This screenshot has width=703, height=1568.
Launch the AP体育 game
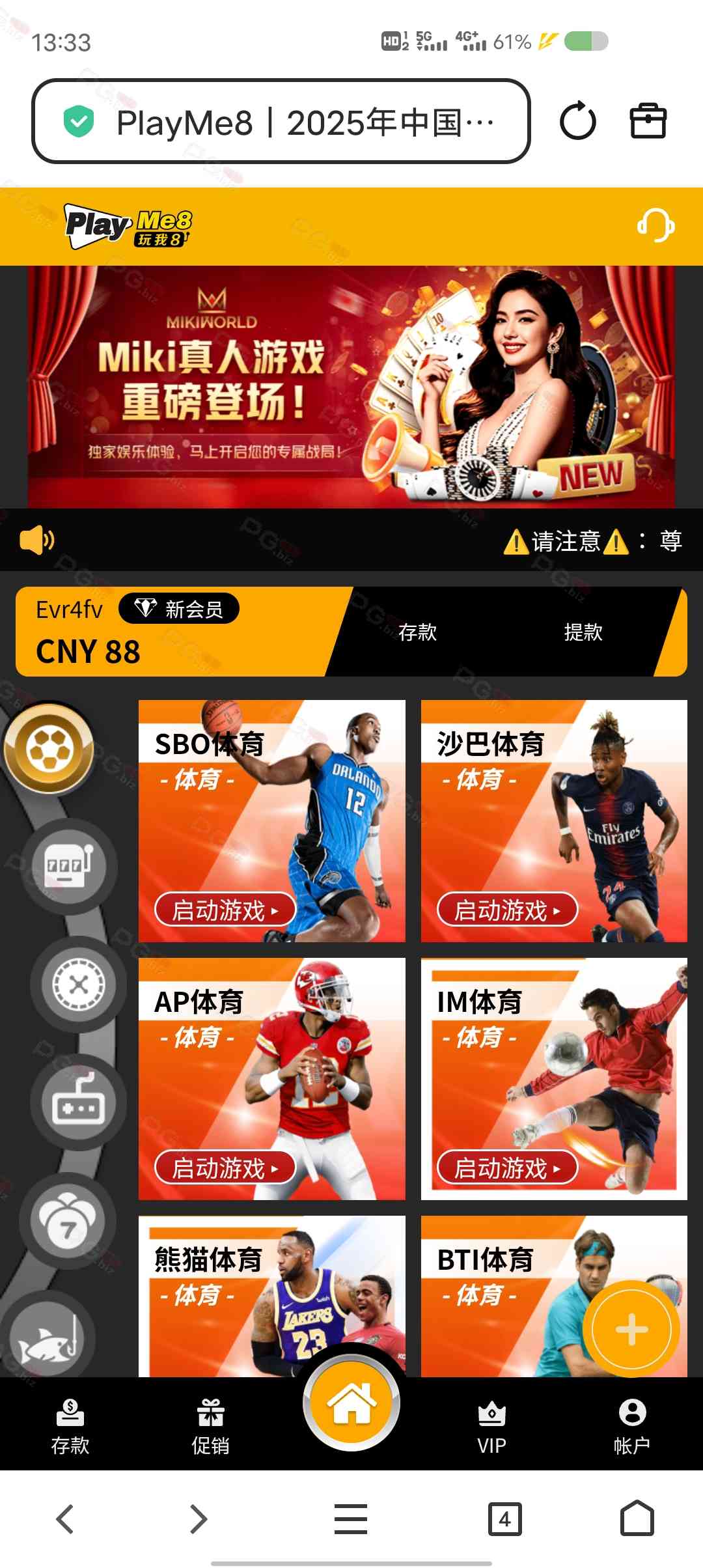click(225, 1168)
